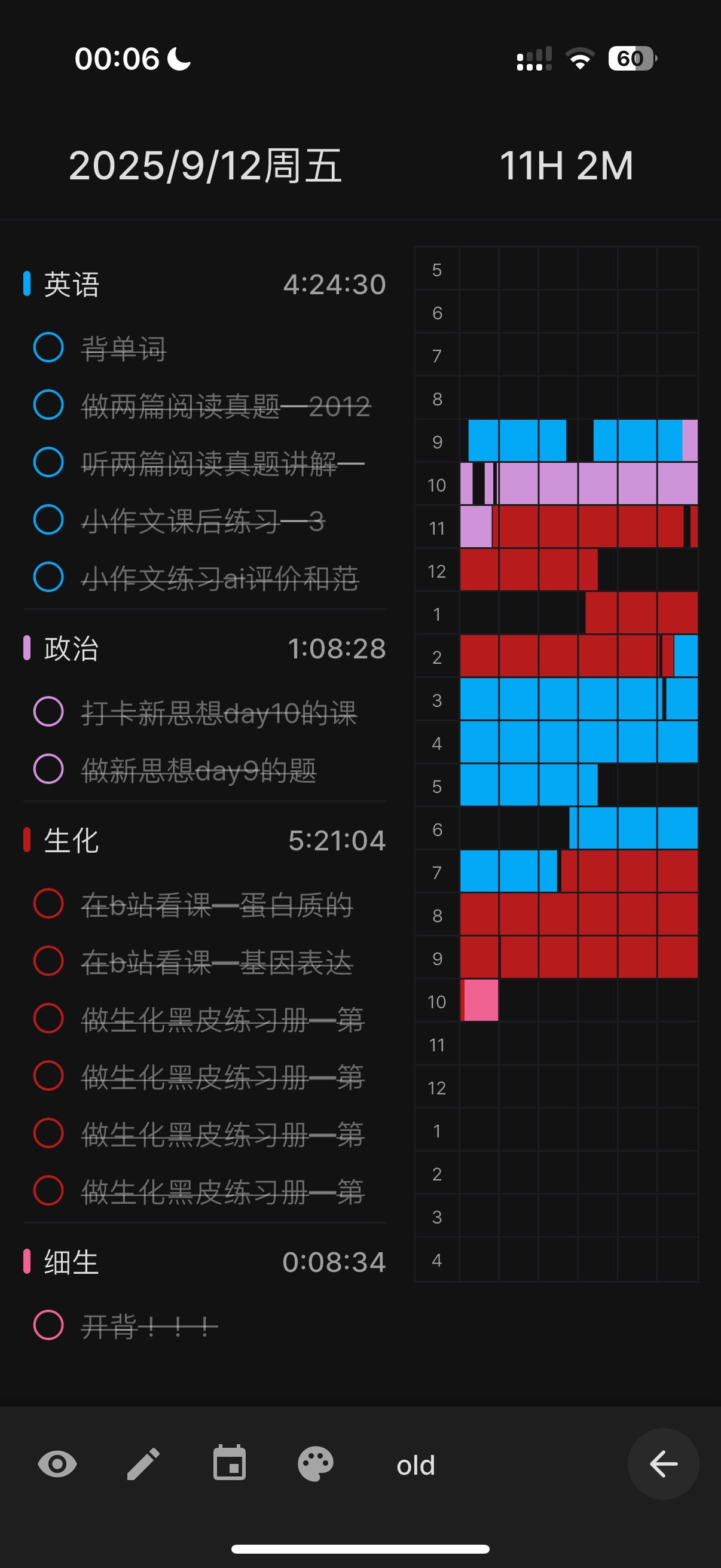Open the 生化 subject header
This screenshot has height=1568, width=721.
point(72,841)
